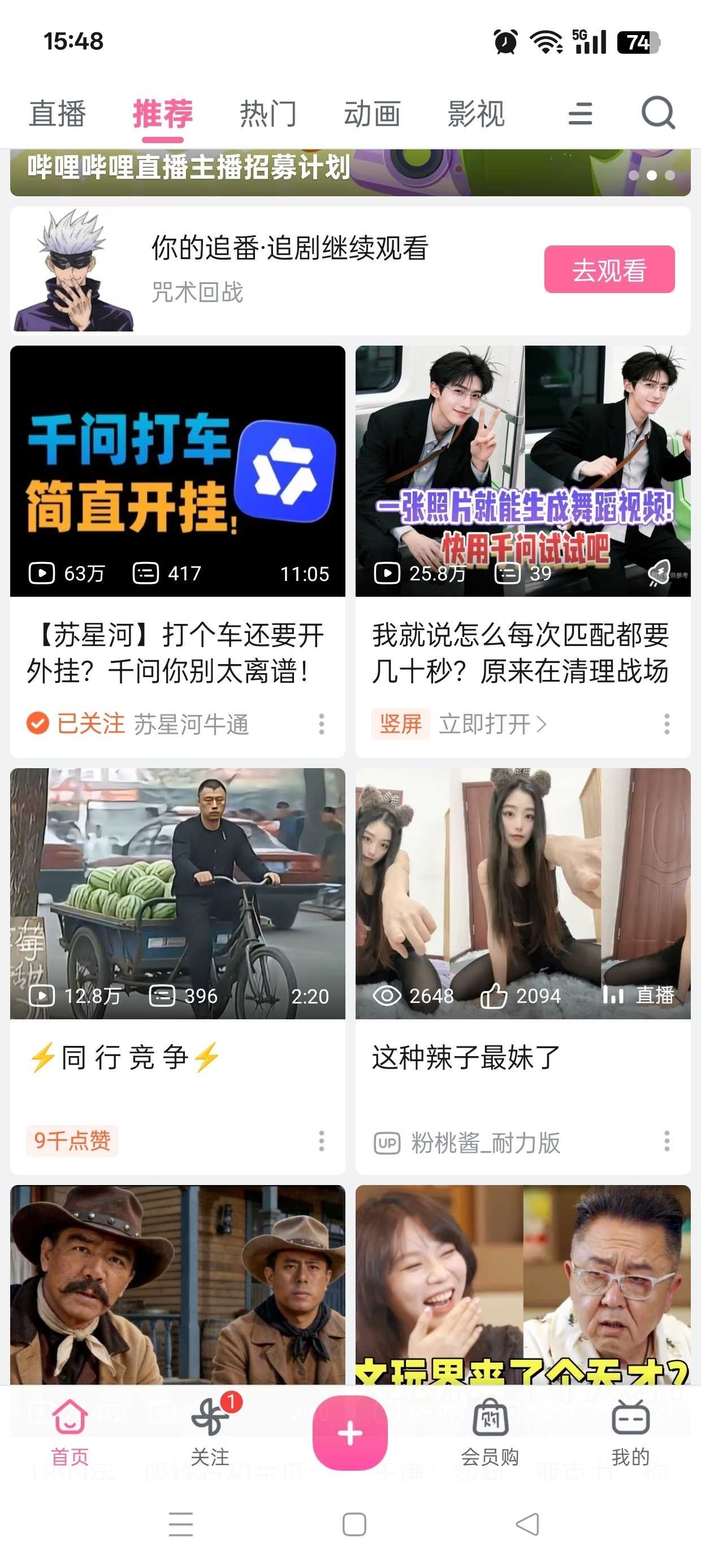Tap the system back button
Viewport: 701px width, 1568px height.
pos(527,1524)
